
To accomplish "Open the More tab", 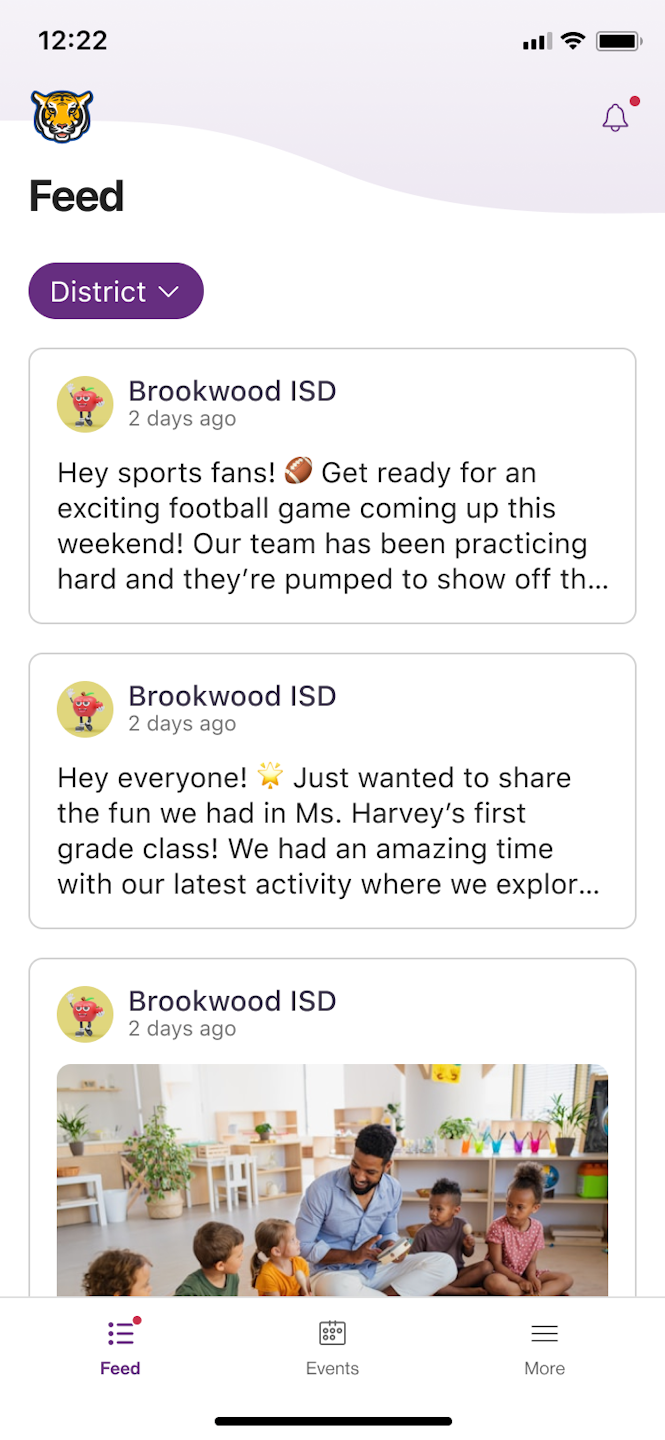I will (544, 1347).
